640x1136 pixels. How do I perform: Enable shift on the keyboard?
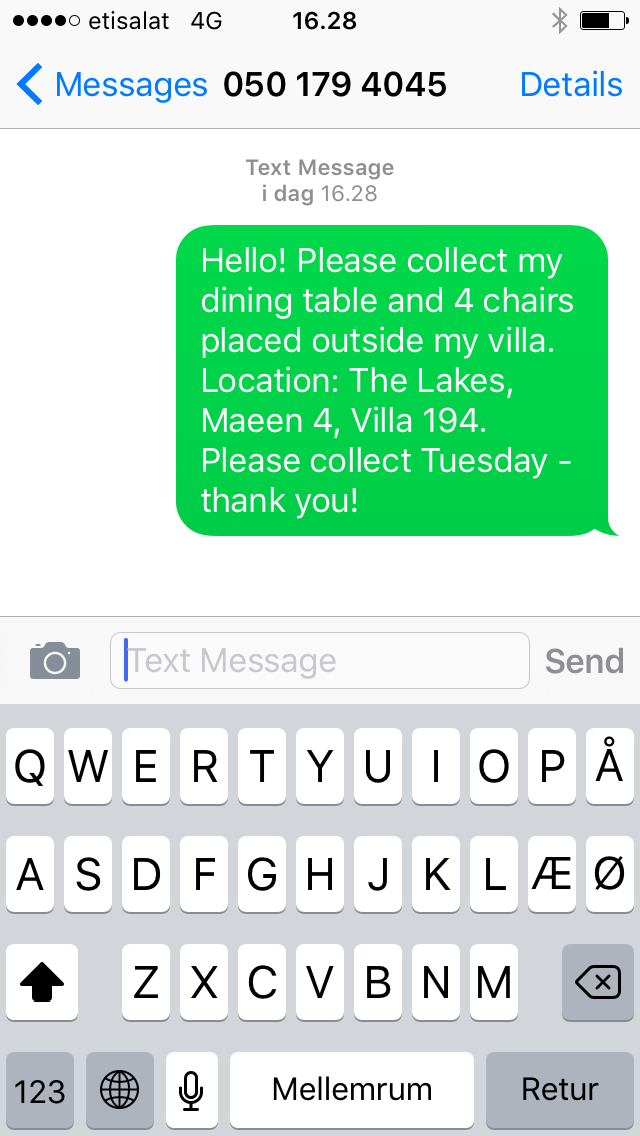(42, 984)
